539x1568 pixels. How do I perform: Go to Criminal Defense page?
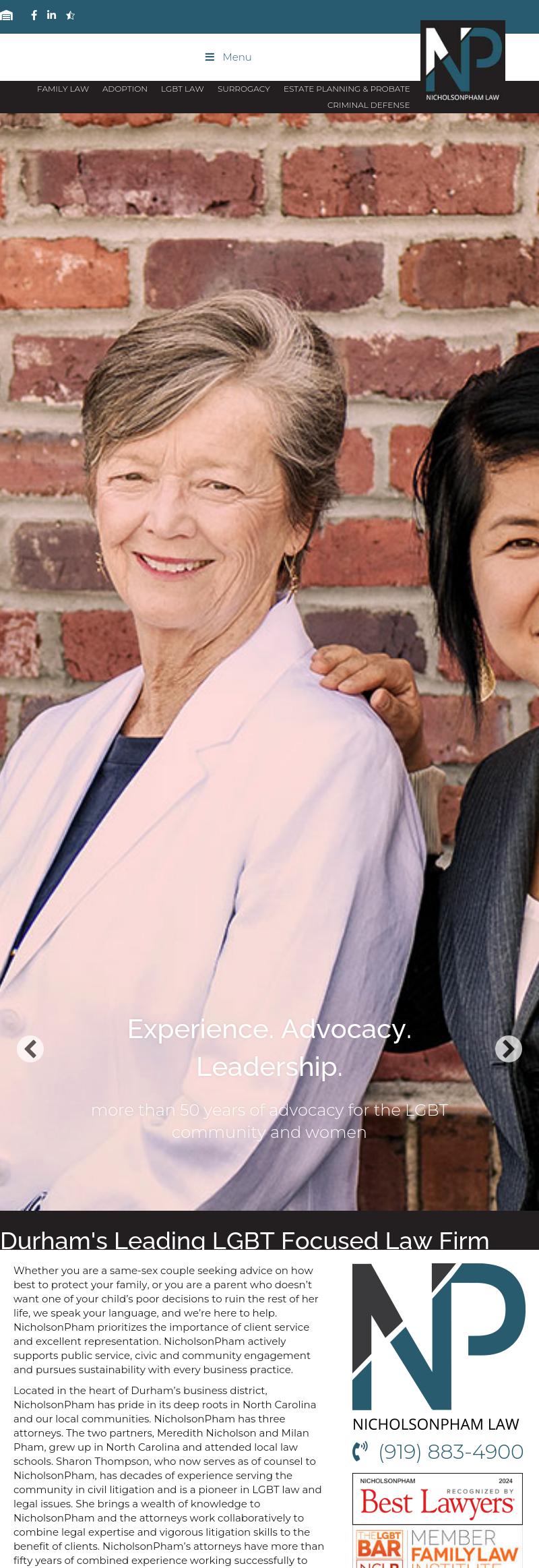pos(368,105)
